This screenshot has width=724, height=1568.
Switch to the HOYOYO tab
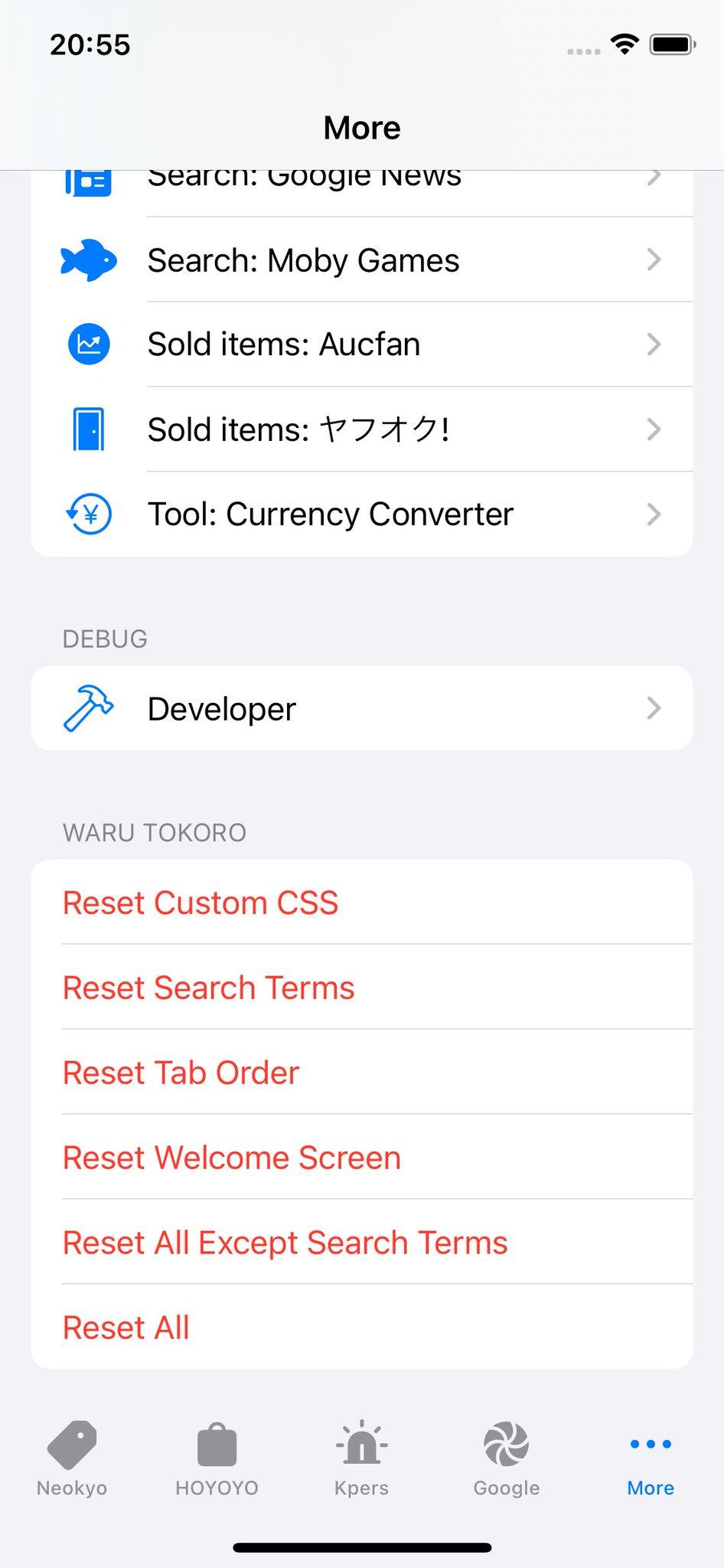pos(217,1459)
